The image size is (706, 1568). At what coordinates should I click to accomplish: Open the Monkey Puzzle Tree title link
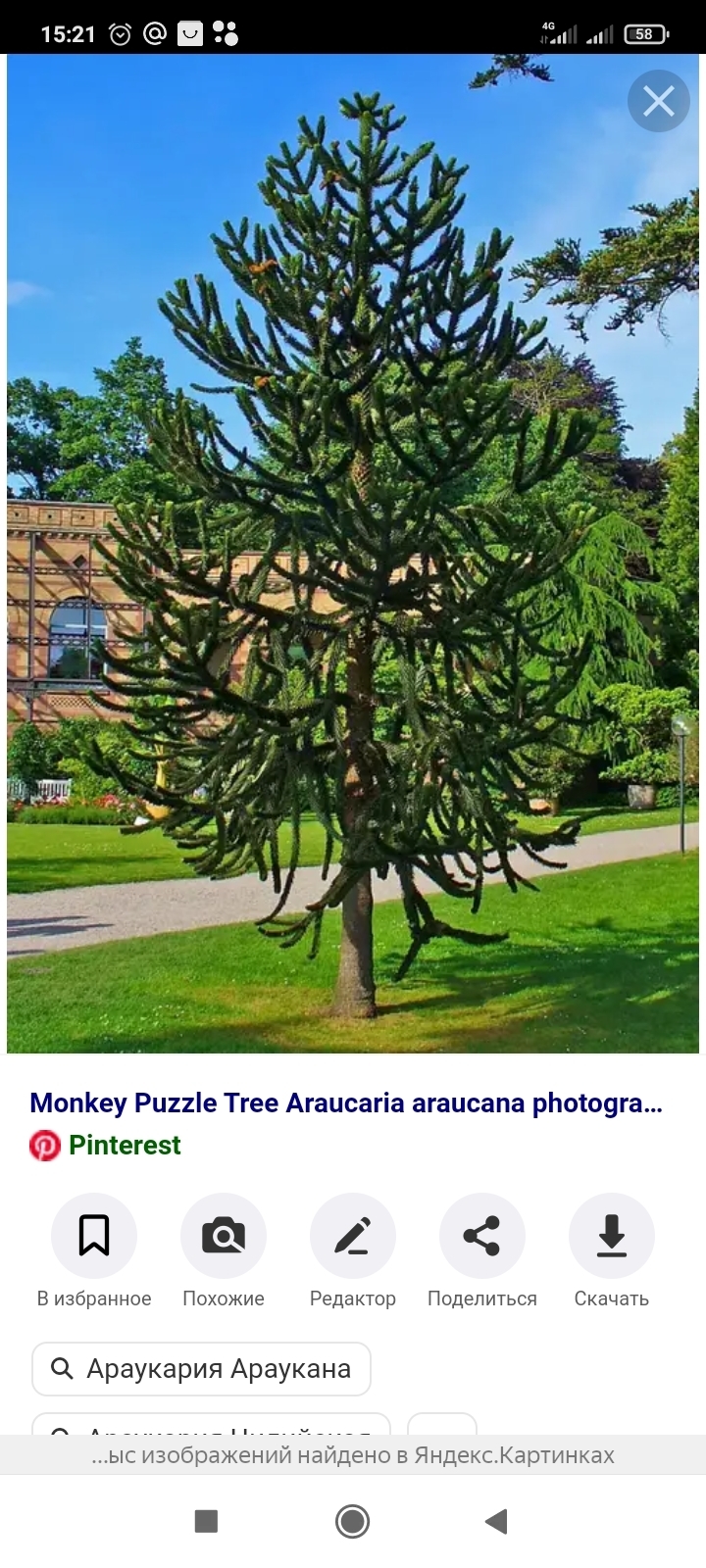pyautogui.click(x=346, y=1102)
